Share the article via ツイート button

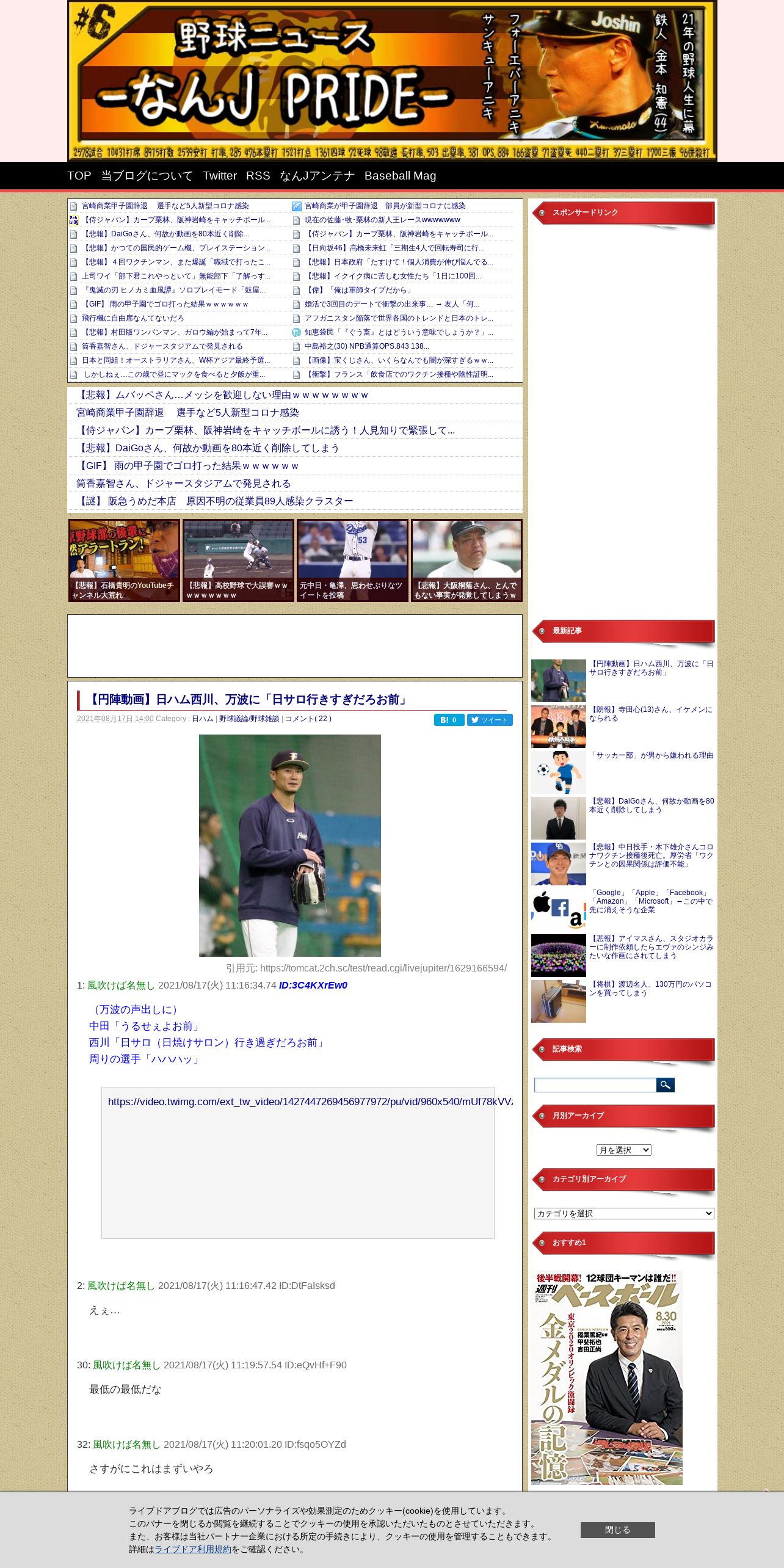[x=490, y=720]
